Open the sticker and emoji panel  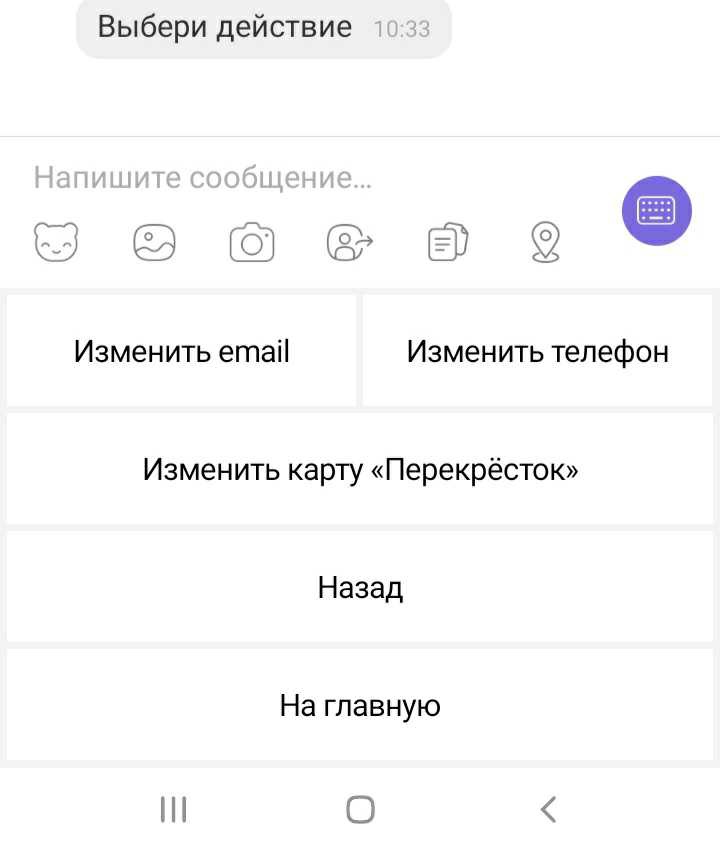[56, 242]
